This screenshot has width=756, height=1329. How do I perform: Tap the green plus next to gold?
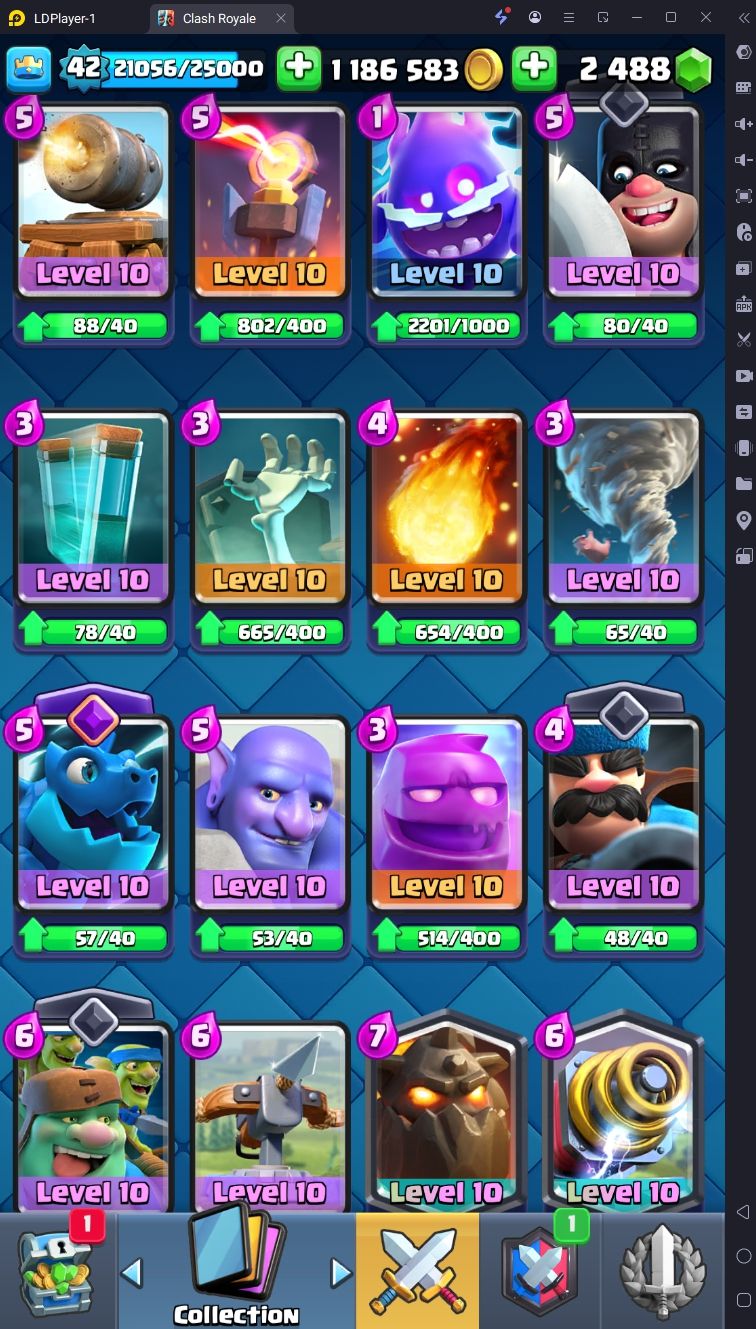[x=299, y=68]
